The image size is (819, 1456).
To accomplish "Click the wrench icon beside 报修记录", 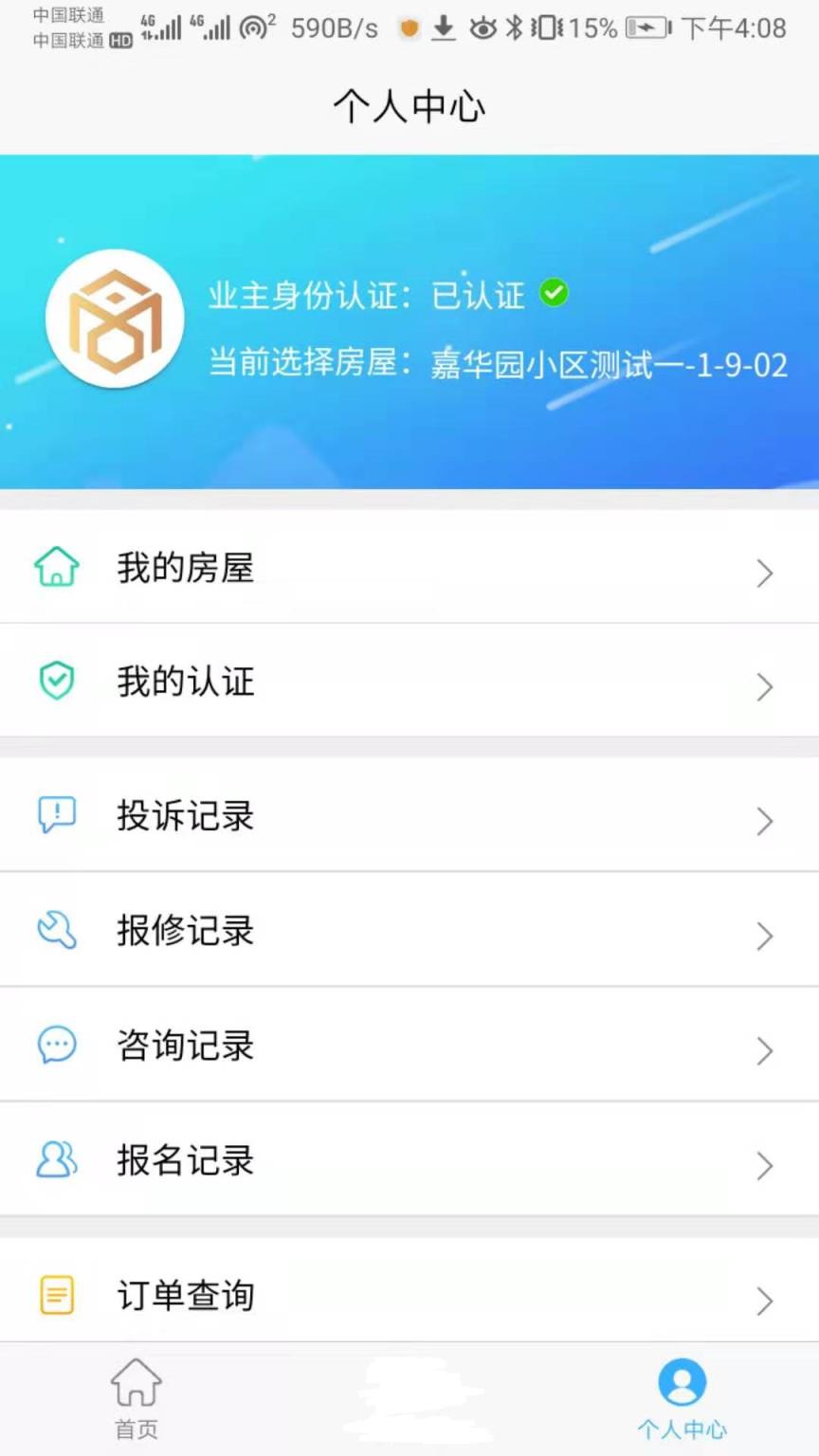I will pos(57,931).
